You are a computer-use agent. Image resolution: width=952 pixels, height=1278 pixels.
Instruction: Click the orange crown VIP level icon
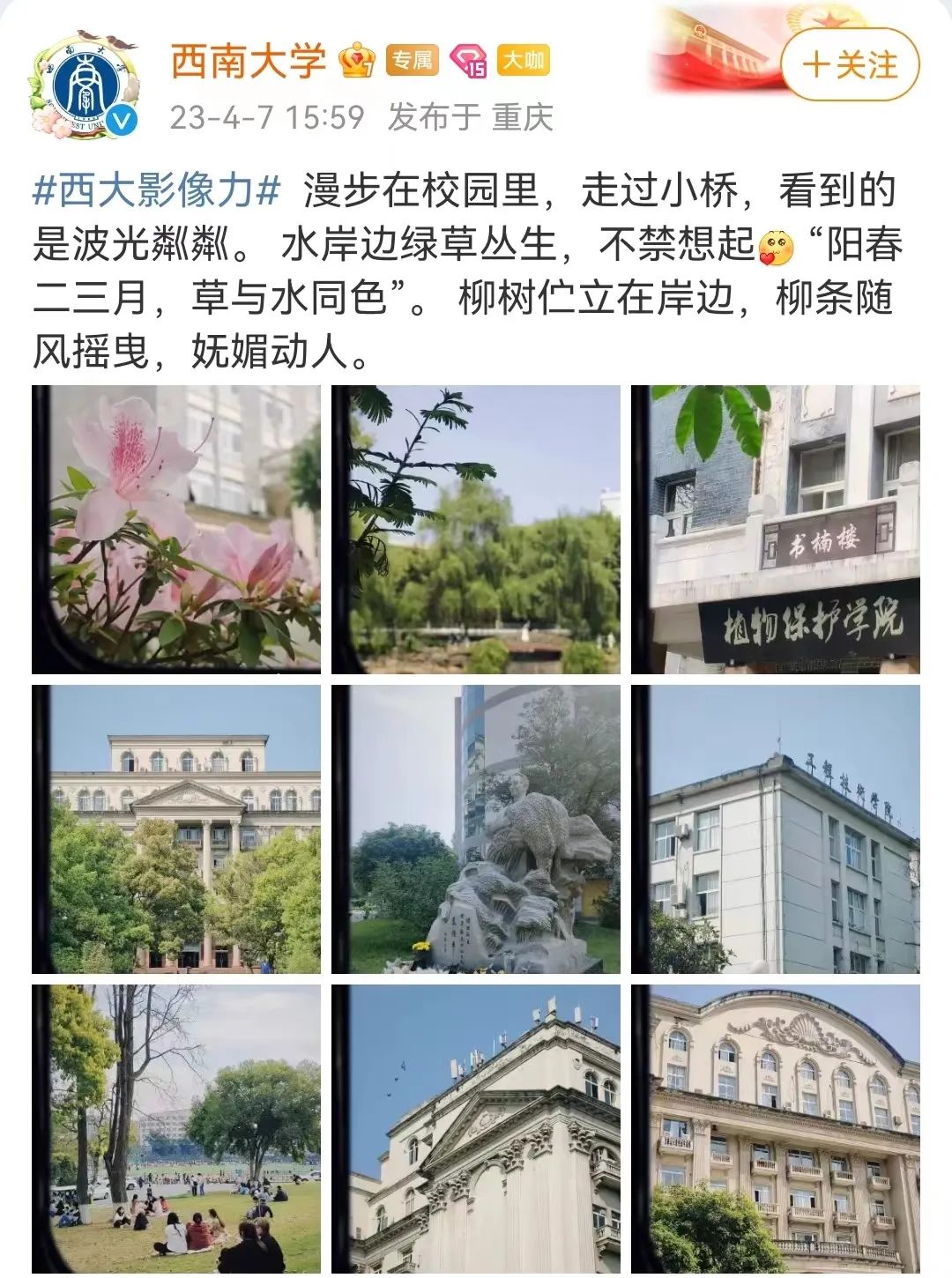[356, 57]
